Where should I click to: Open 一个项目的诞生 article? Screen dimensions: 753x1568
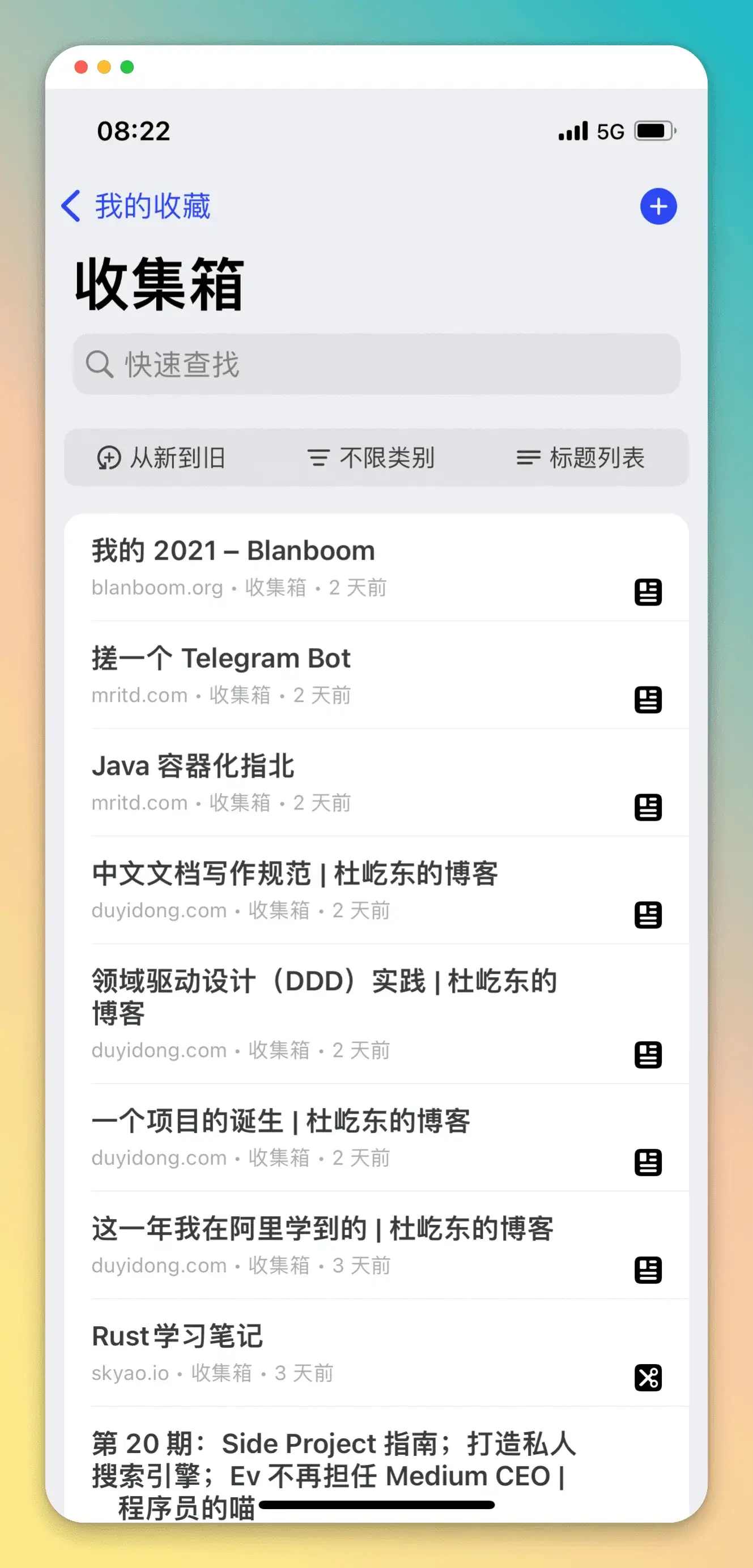coord(376,1137)
